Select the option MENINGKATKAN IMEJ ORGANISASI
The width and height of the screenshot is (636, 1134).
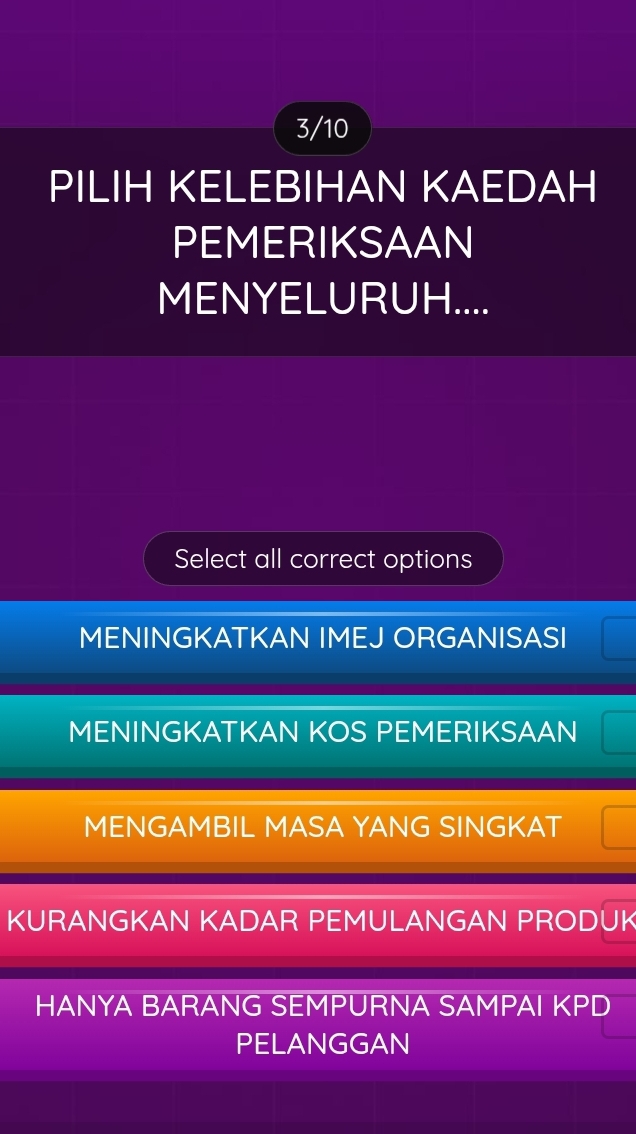(x=322, y=638)
